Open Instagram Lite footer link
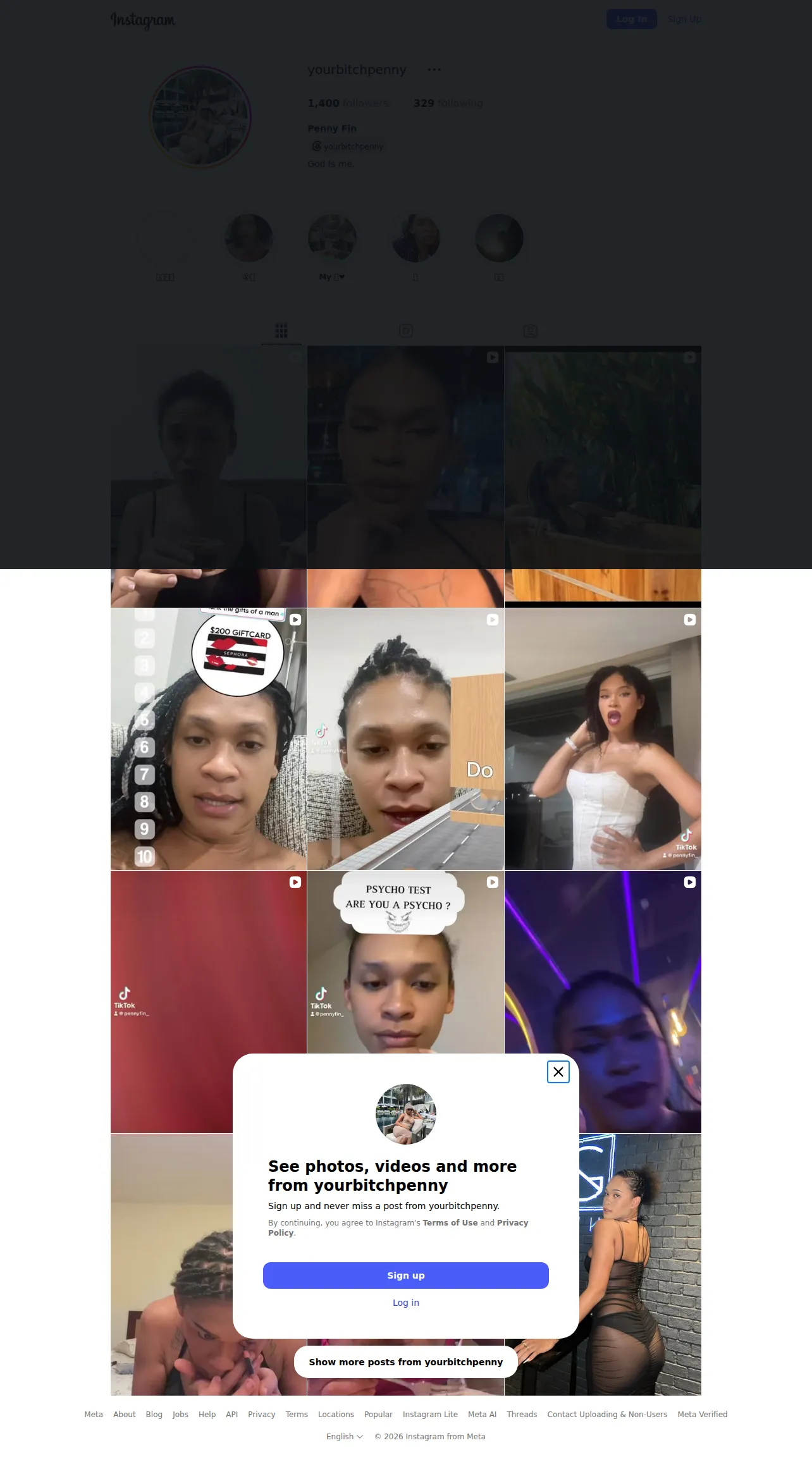 pyautogui.click(x=430, y=1414)
